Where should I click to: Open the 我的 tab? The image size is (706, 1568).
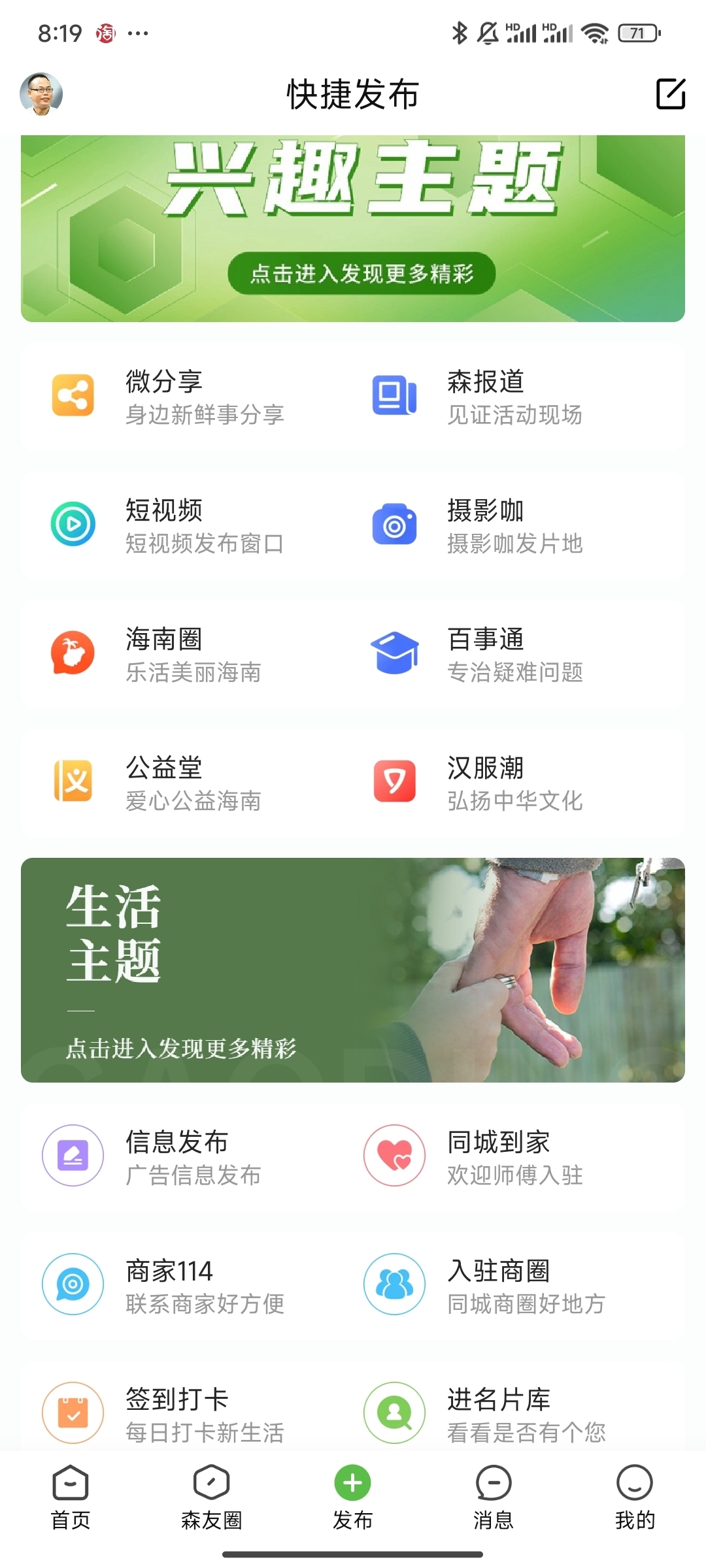634,1497
